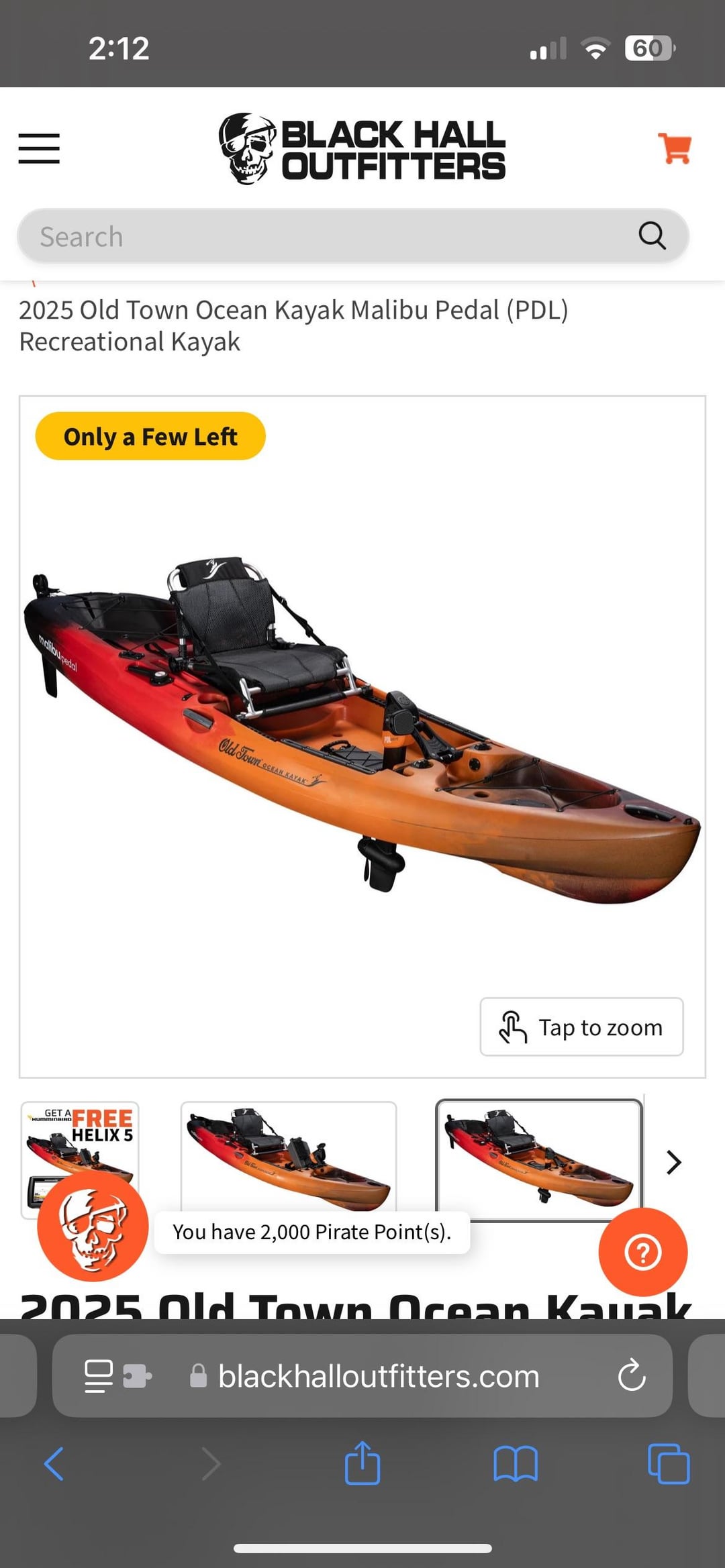Go to Black Hall Outfitters homepage
This screenshot has width=725, height=1568.
[362, 149]
